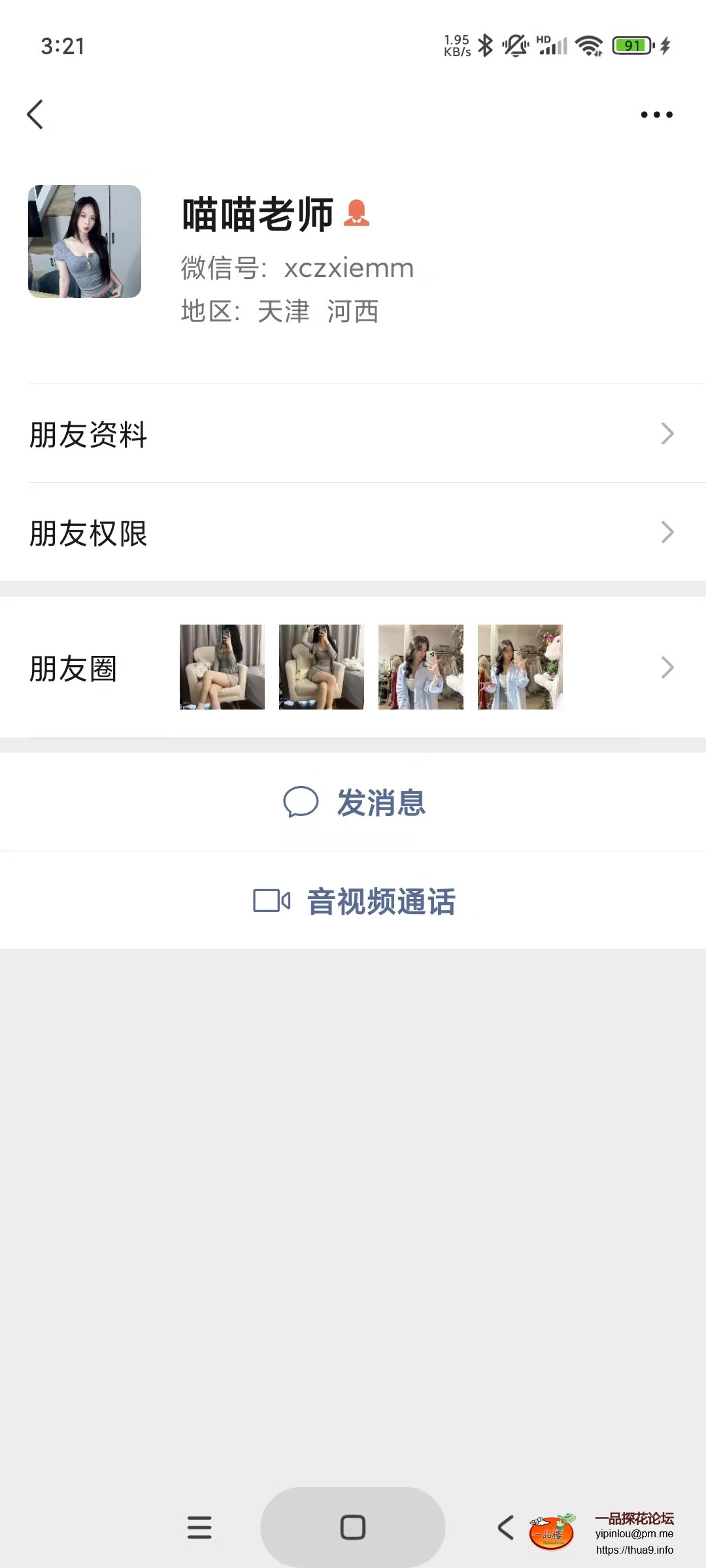This screenshot has height=1568, width=706.
Task: Click the video camera icon beside 音视频通话
Action: pos(270,900)
